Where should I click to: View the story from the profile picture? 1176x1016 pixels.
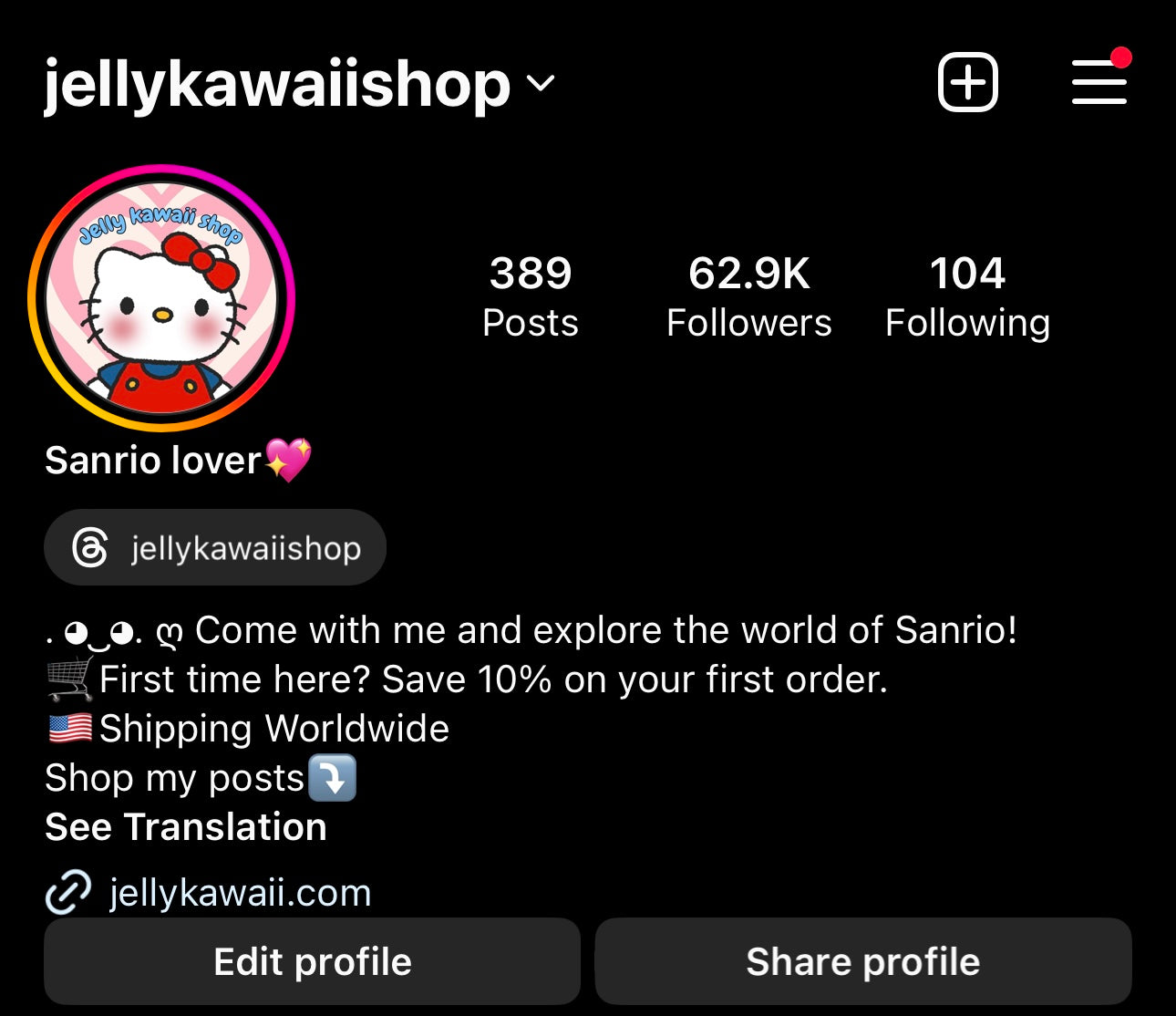pyautogui.click(x=161, y=298)
